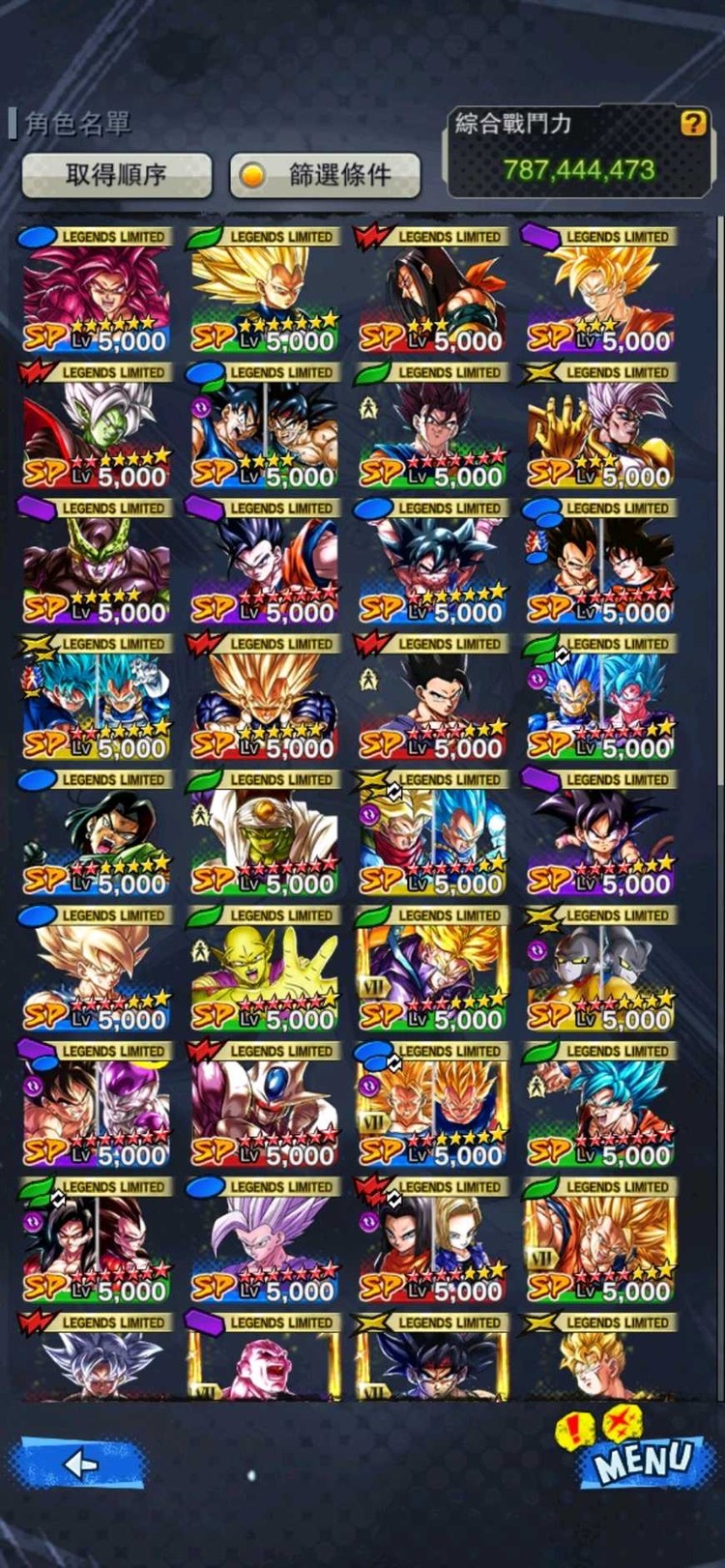This screenshot has height=1568, width=725.
Task: Open the green Piccolo with turban card
Action: click(263, 832)
